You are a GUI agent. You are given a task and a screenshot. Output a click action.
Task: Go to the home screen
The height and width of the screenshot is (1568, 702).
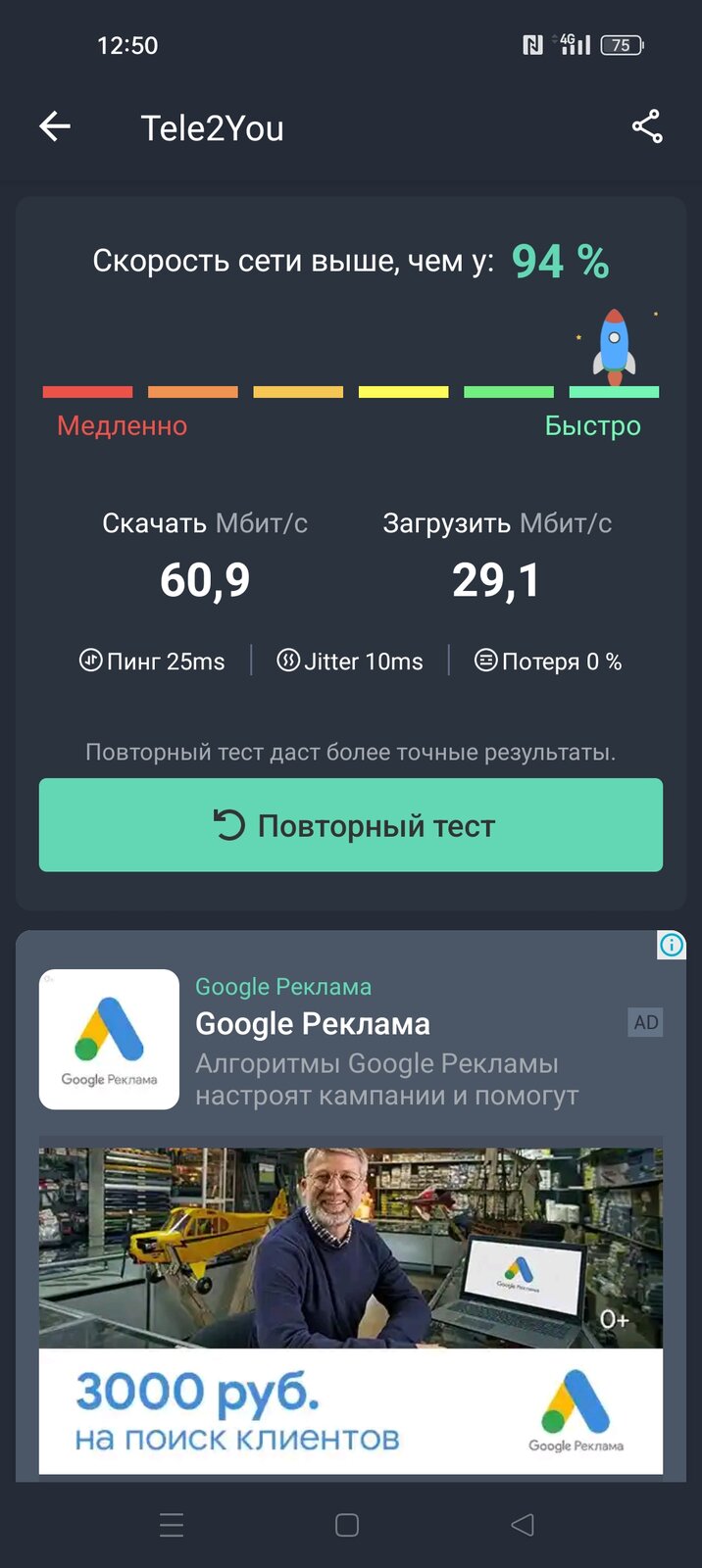(x=347, y=1524)
